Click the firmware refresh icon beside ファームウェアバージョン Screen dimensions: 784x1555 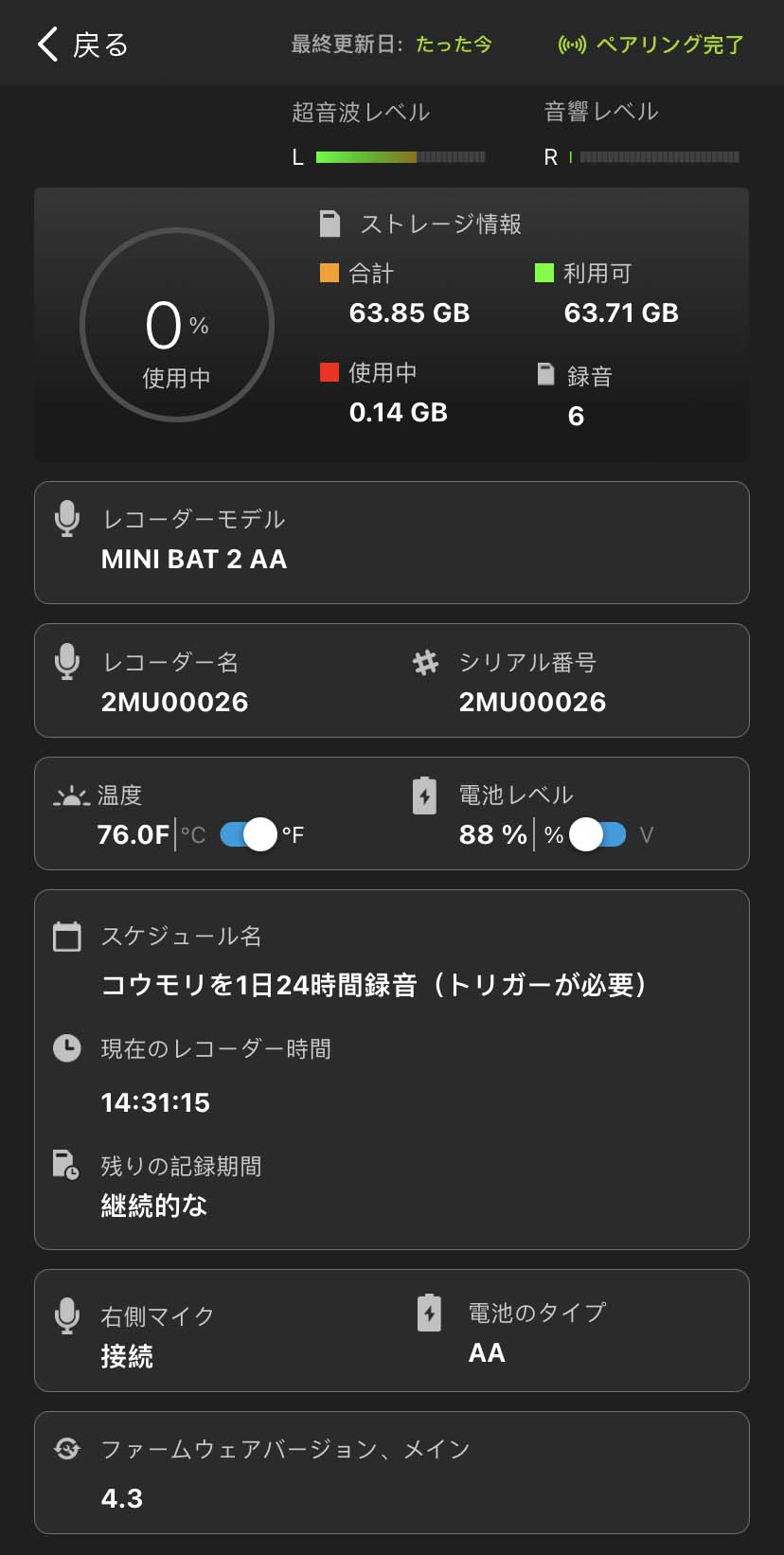point(67,1448)
